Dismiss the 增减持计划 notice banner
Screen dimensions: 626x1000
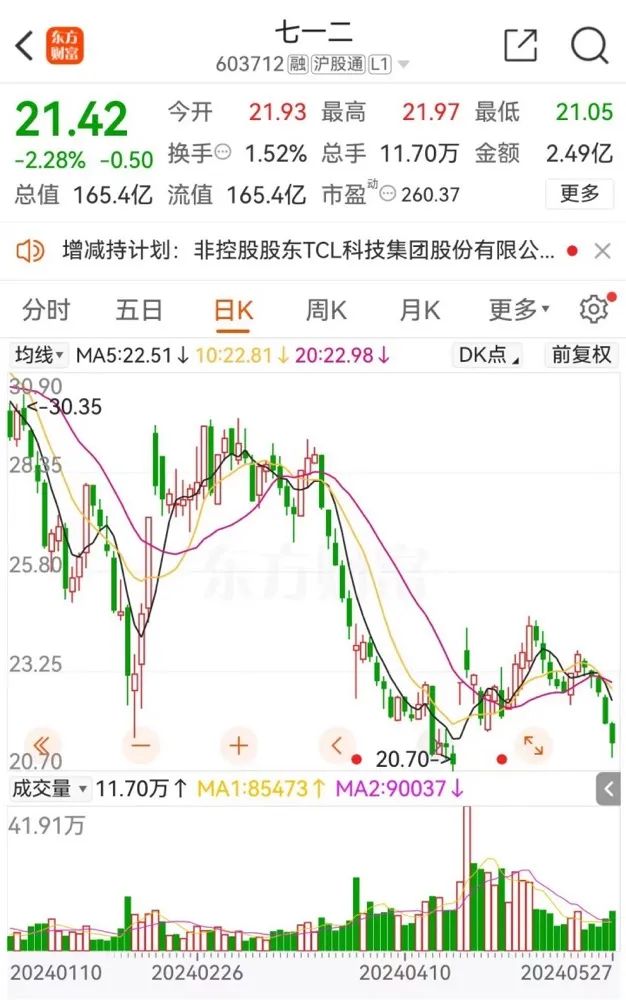602,250
